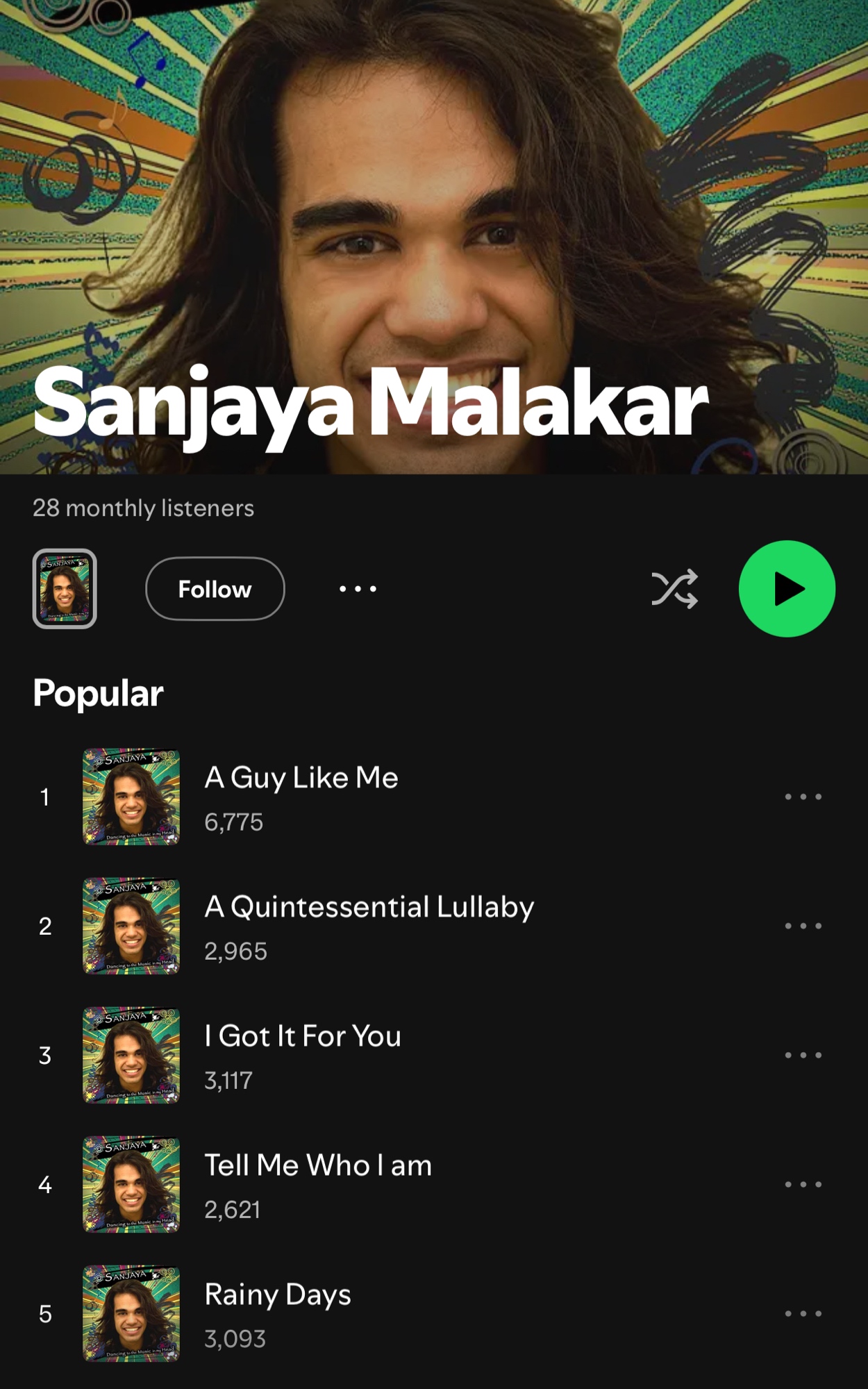Open options for A Guy Like Me
This screenshot has height=1389, width=868.
click(803, 797)
